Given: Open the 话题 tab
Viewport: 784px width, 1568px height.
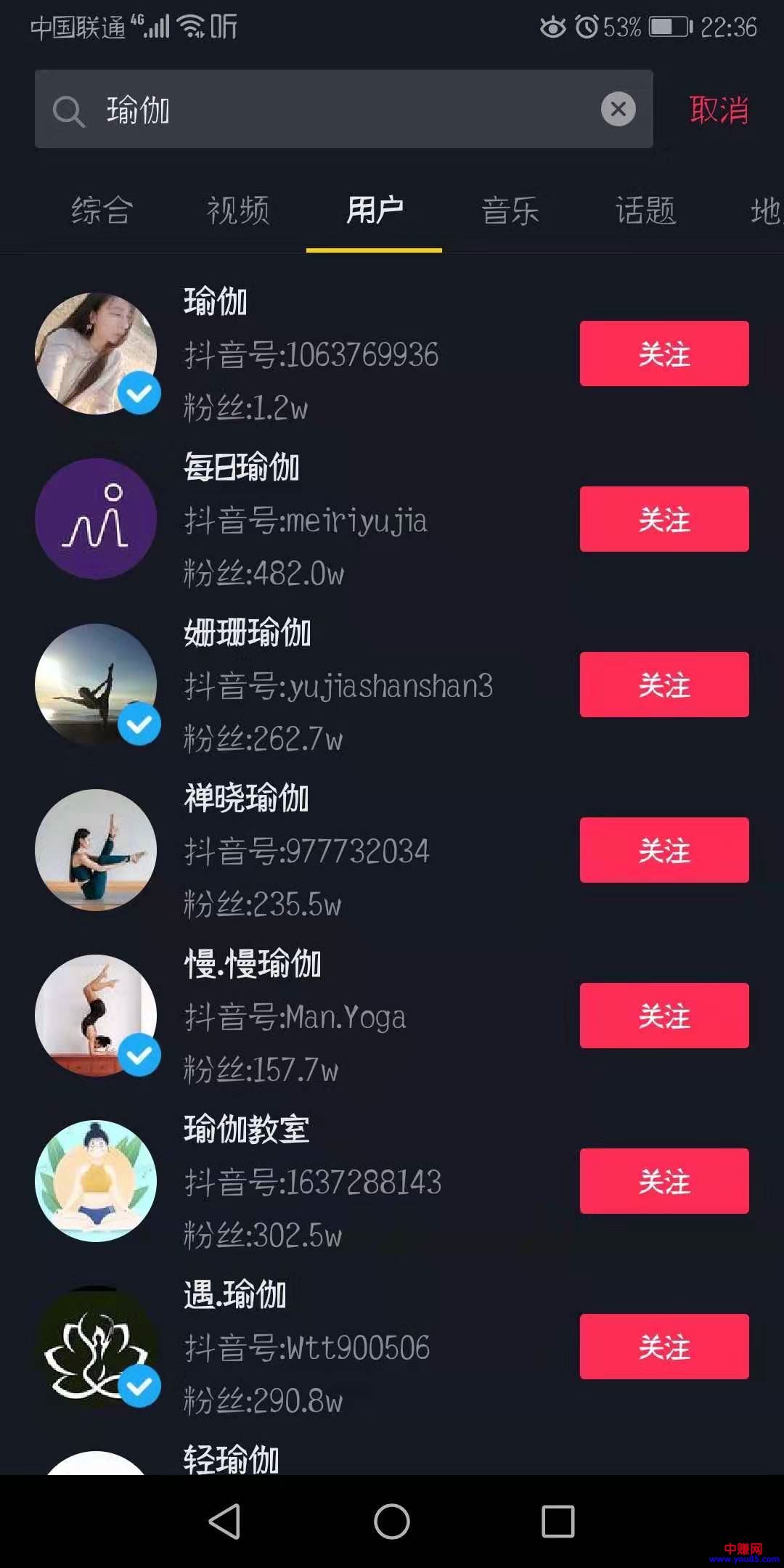Looking at the screenshot, I should click(x=645, y=211).
